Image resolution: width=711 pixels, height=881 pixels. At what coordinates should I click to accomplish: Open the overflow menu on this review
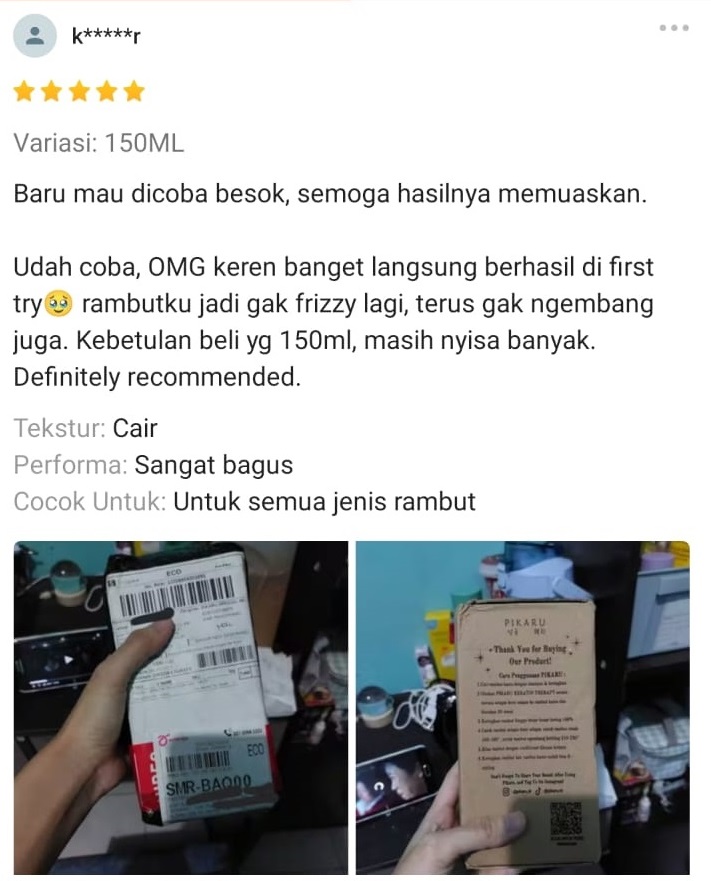pyautogui.click(x=674, y=28)
